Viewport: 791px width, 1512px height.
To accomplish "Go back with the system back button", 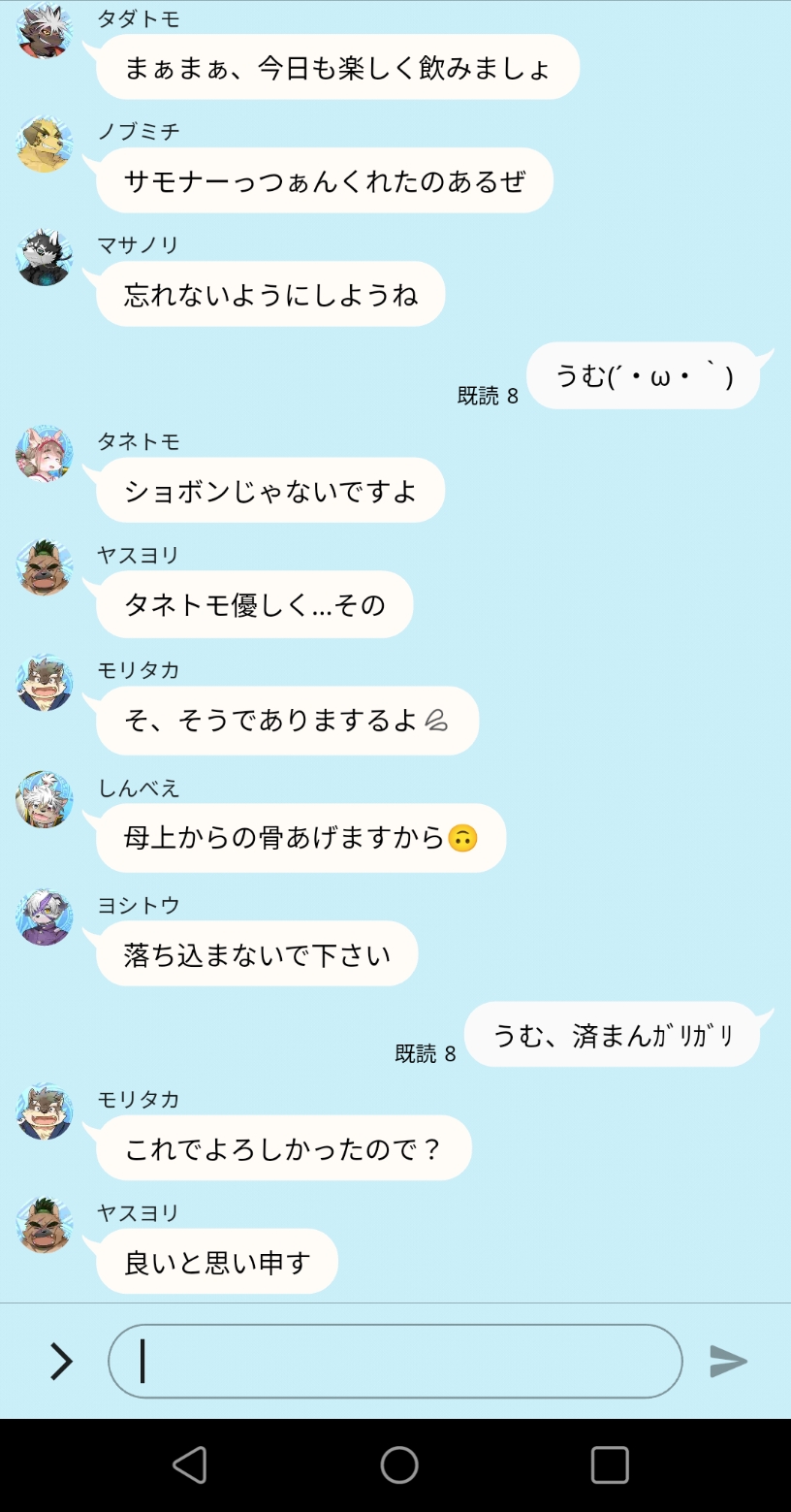I will pos(190,1464).
